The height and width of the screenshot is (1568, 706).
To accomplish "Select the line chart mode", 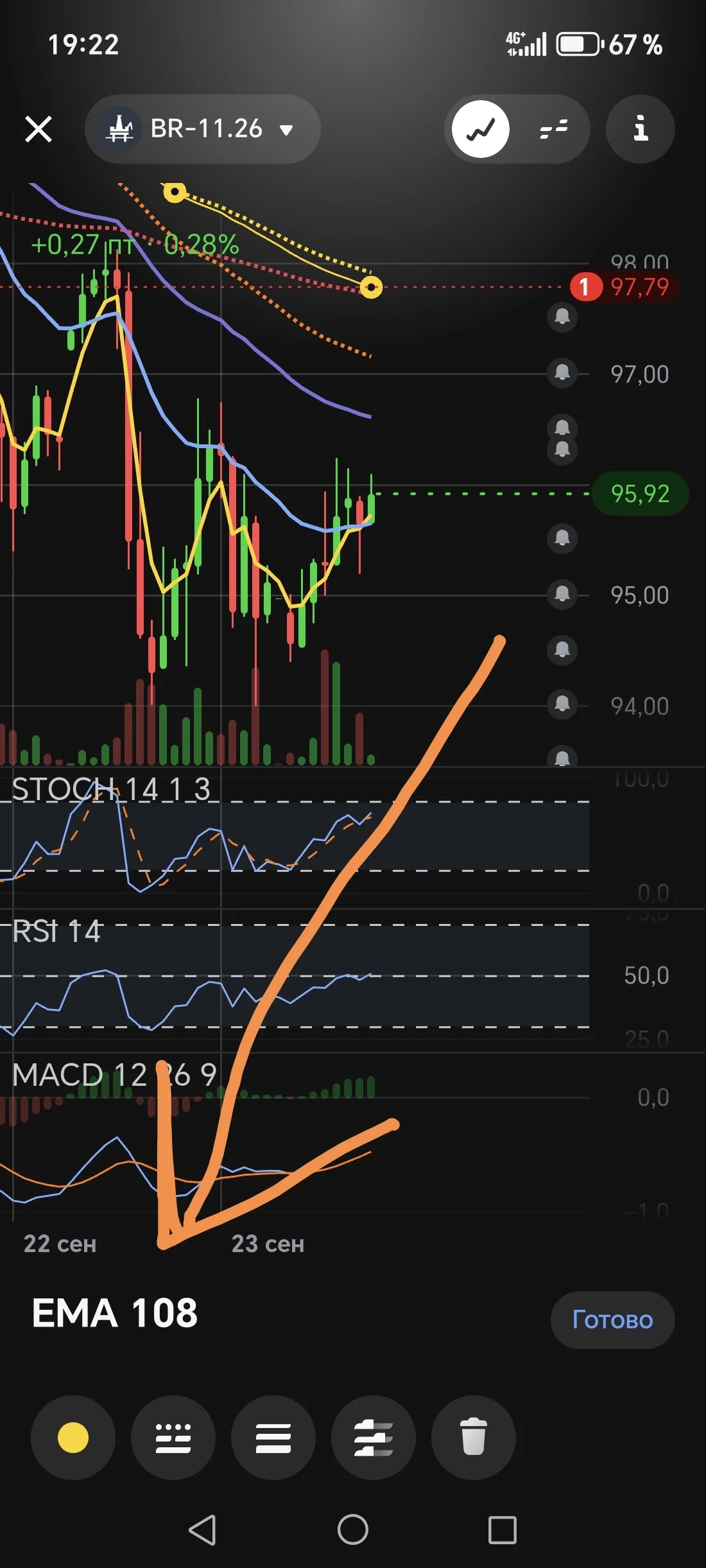I will click(481, 129).
